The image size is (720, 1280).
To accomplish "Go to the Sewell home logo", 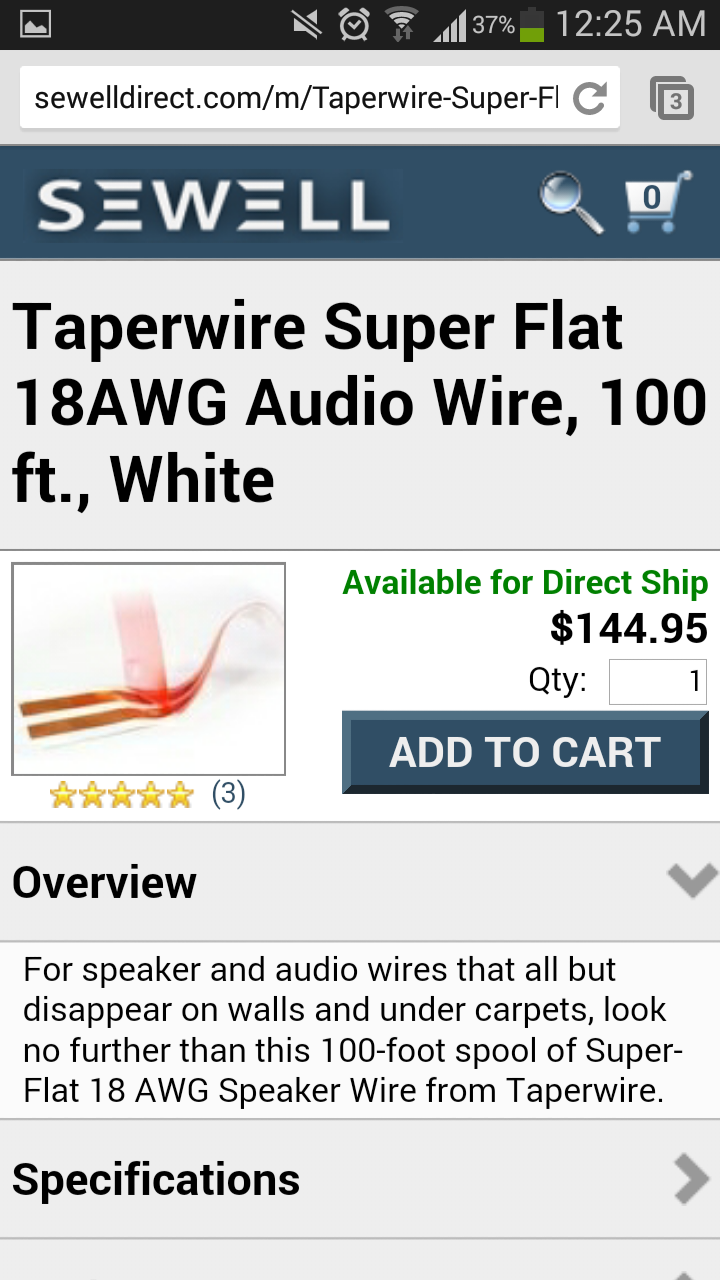I will click(x=212, y=204).
